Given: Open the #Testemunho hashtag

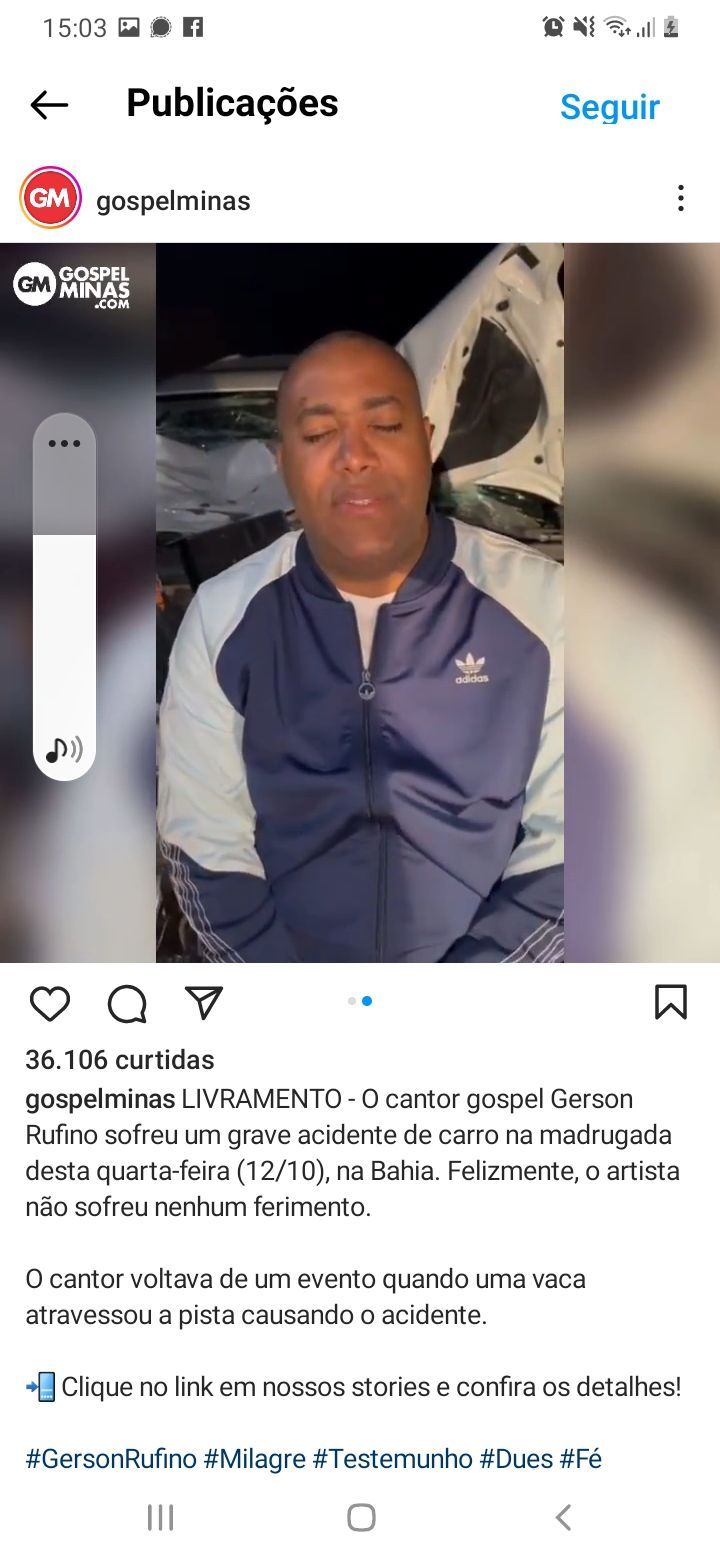Looking at the screenshot, I should [x=392, y=1459].
